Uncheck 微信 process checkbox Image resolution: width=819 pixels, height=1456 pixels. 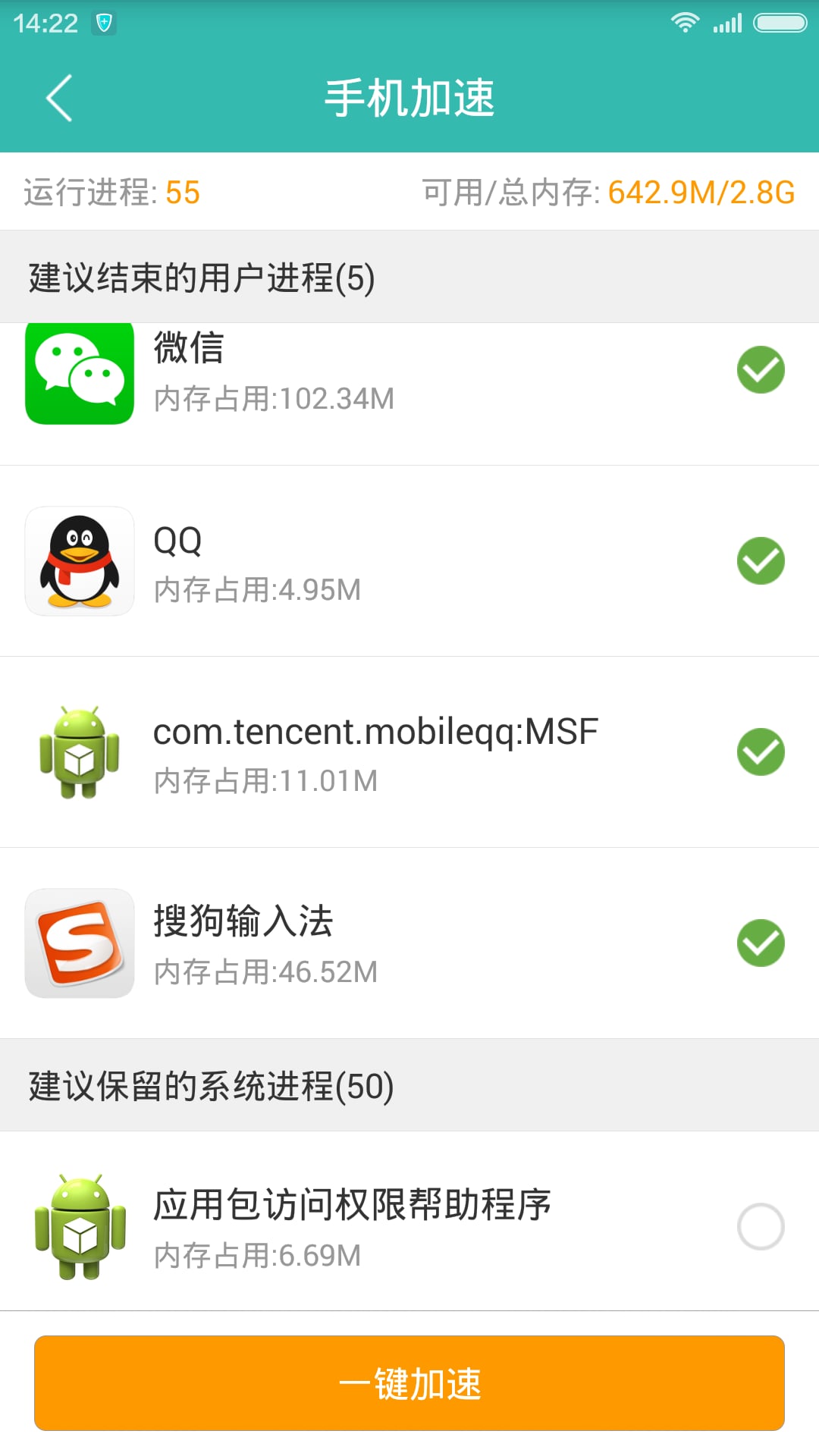coord(761,370)
